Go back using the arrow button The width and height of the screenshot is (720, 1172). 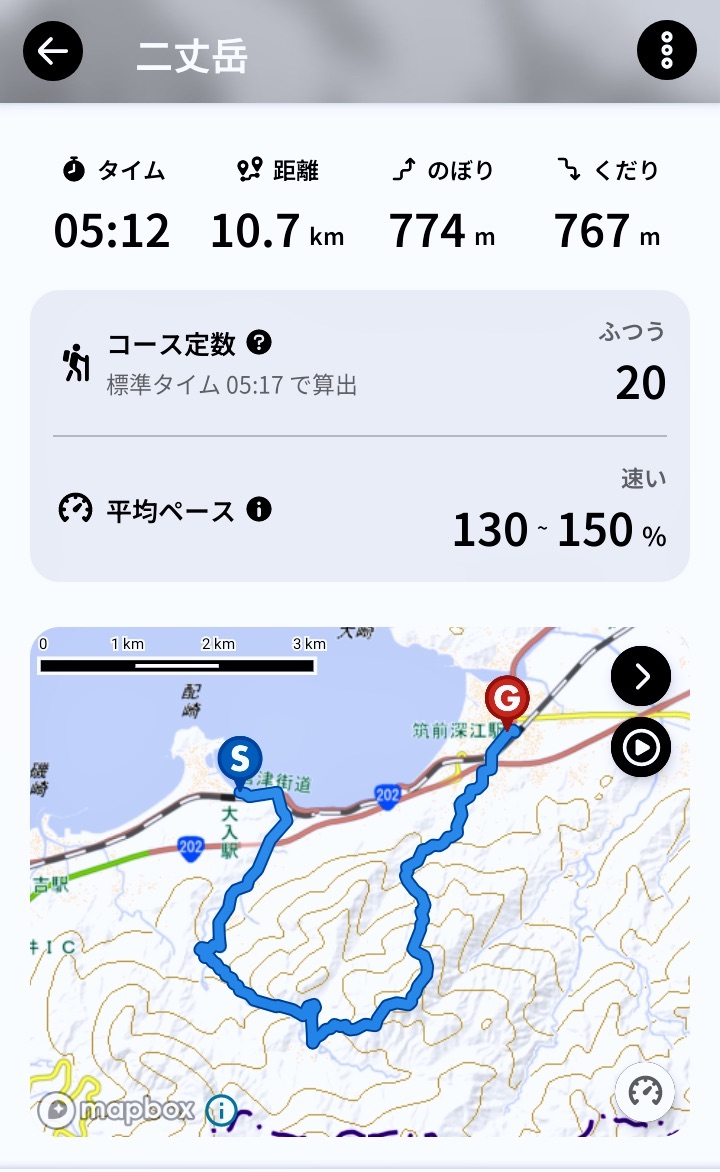tap(53, 51)
